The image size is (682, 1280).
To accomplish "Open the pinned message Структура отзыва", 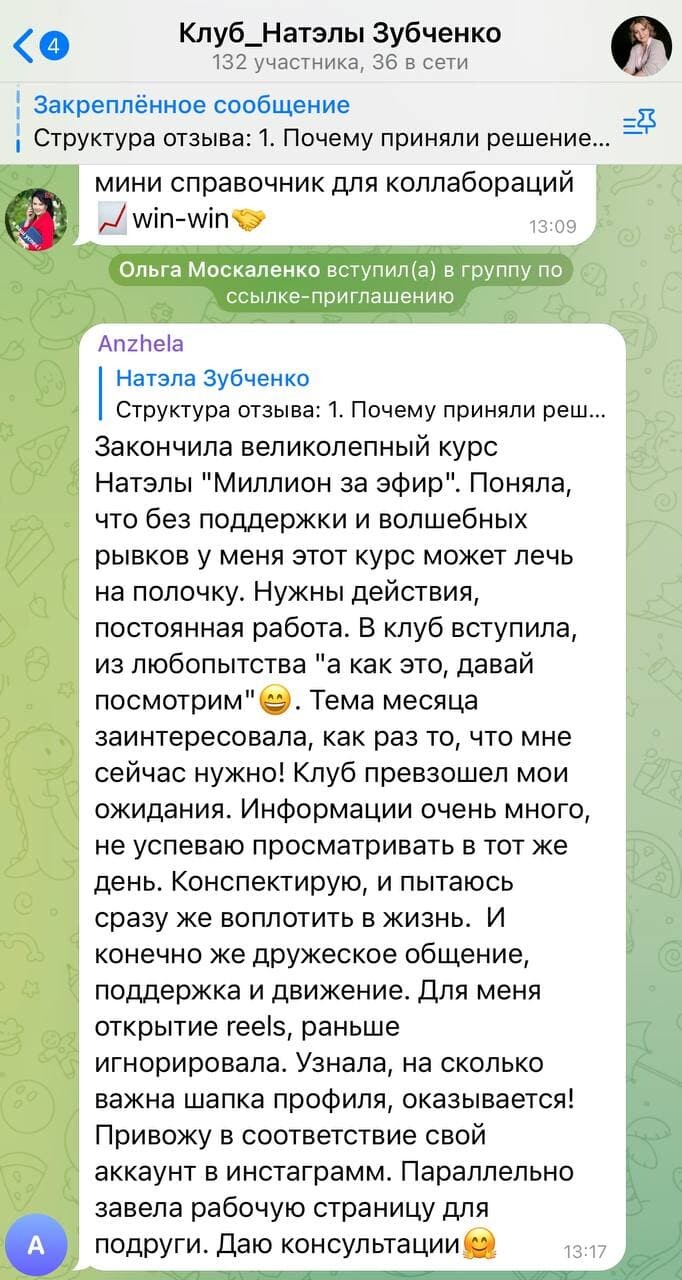I will 321,122.
